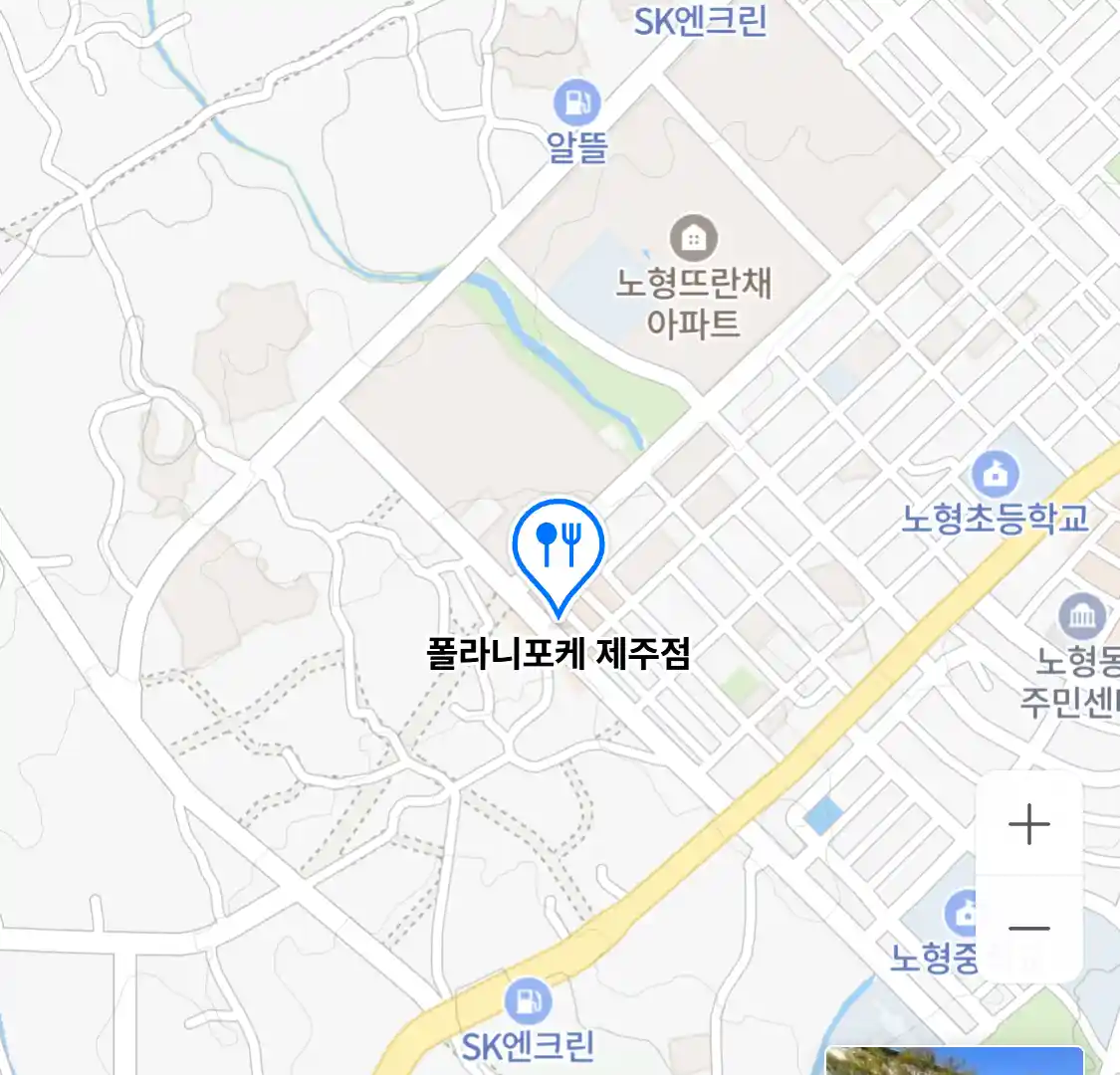Zoom in on the map
Image resolution: width=1120 pixels, height=1075 pixels.
click(1028, 824)
